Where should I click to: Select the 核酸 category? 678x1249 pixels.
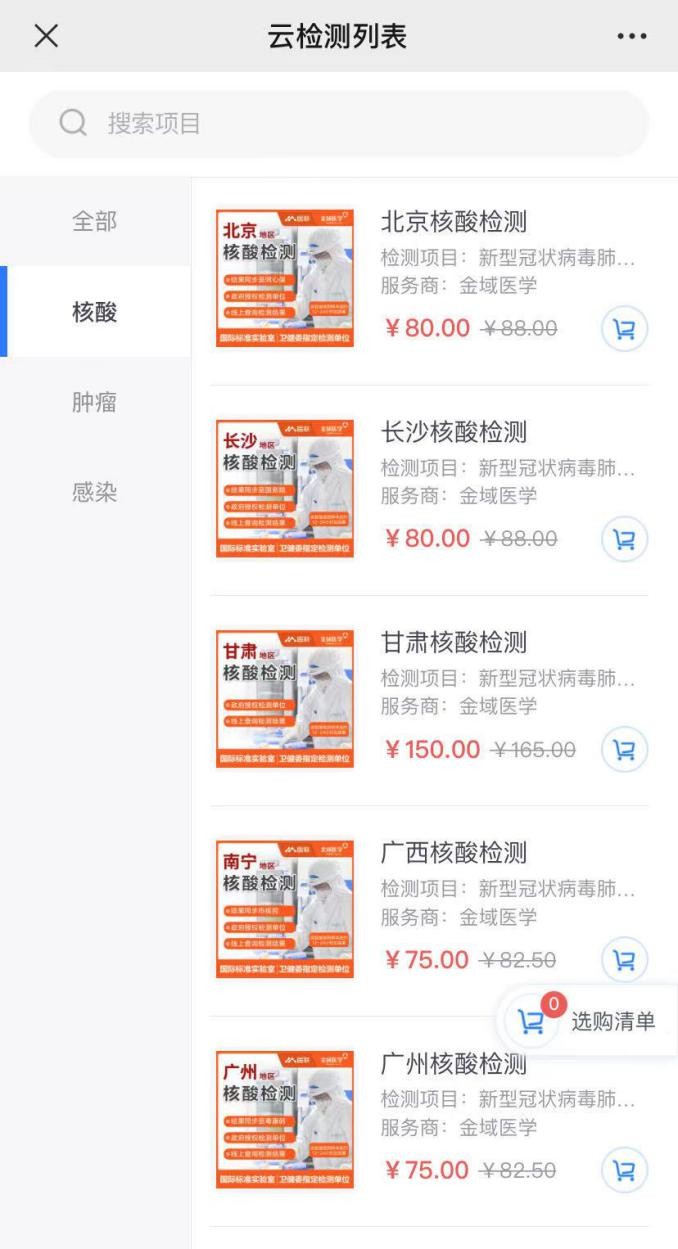point(95,312)
